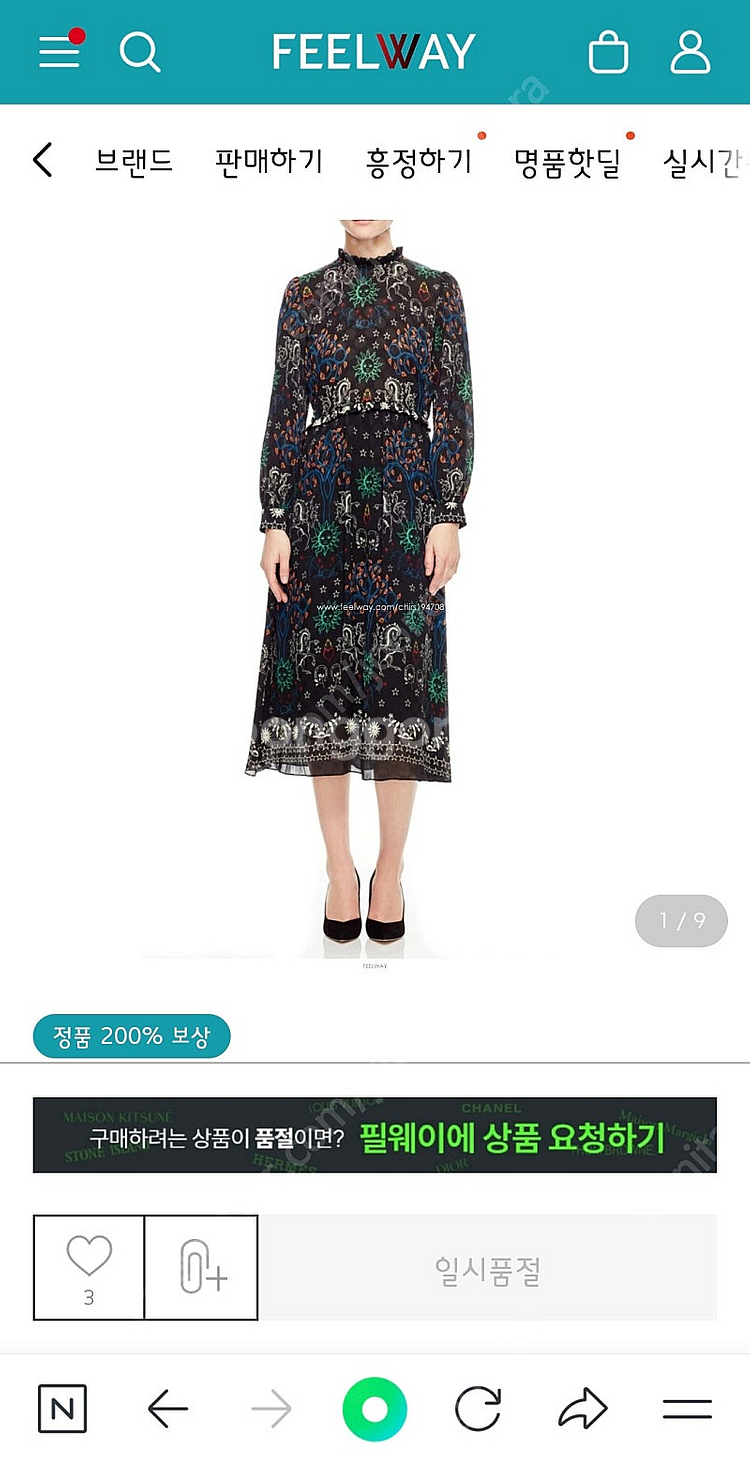Go back with the left chevron
Viewport: 750px width, 1464px height.
[x=42, y=160]
